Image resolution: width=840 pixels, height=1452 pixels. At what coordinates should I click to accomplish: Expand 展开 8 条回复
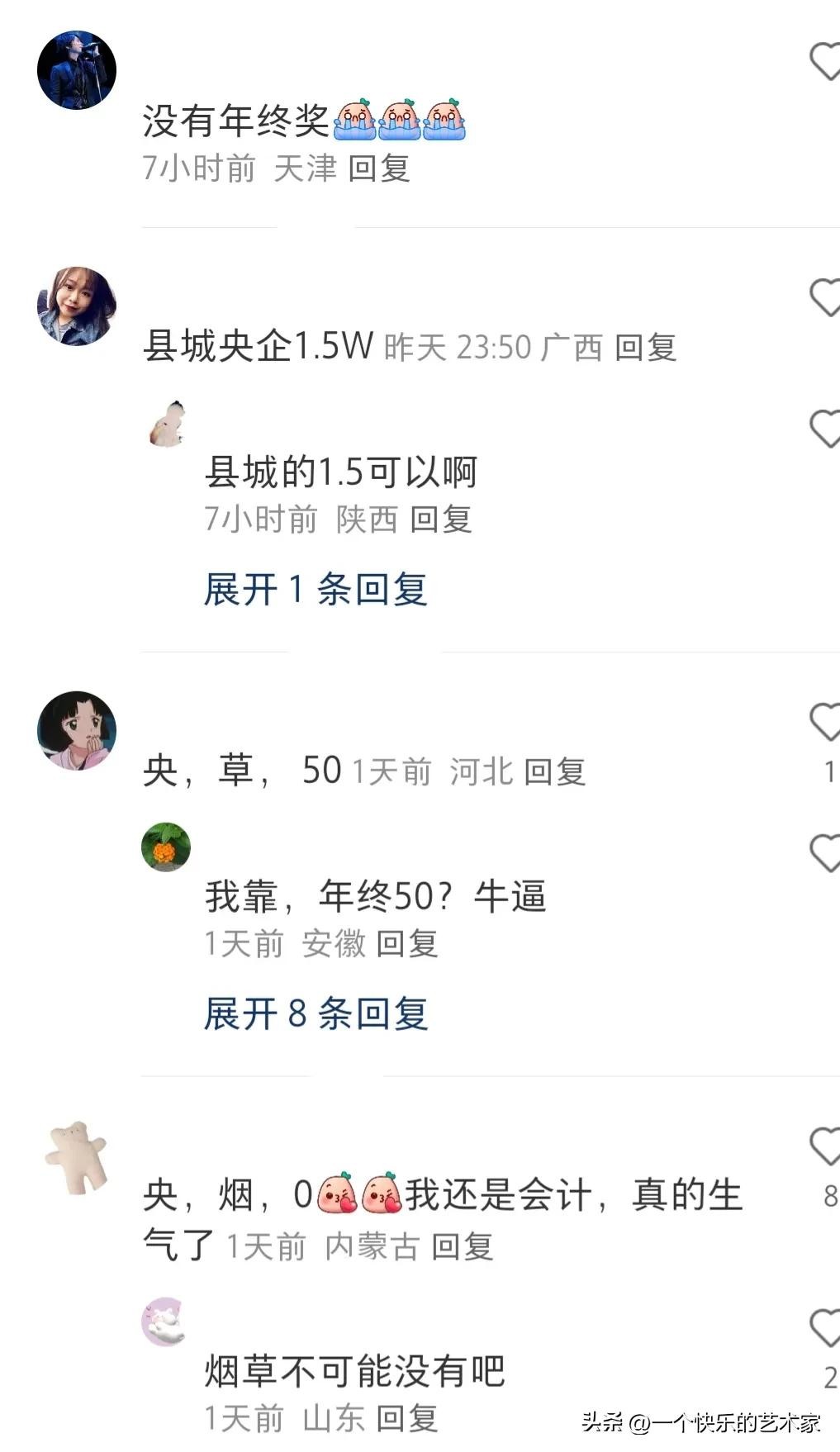click(316, 1013)
